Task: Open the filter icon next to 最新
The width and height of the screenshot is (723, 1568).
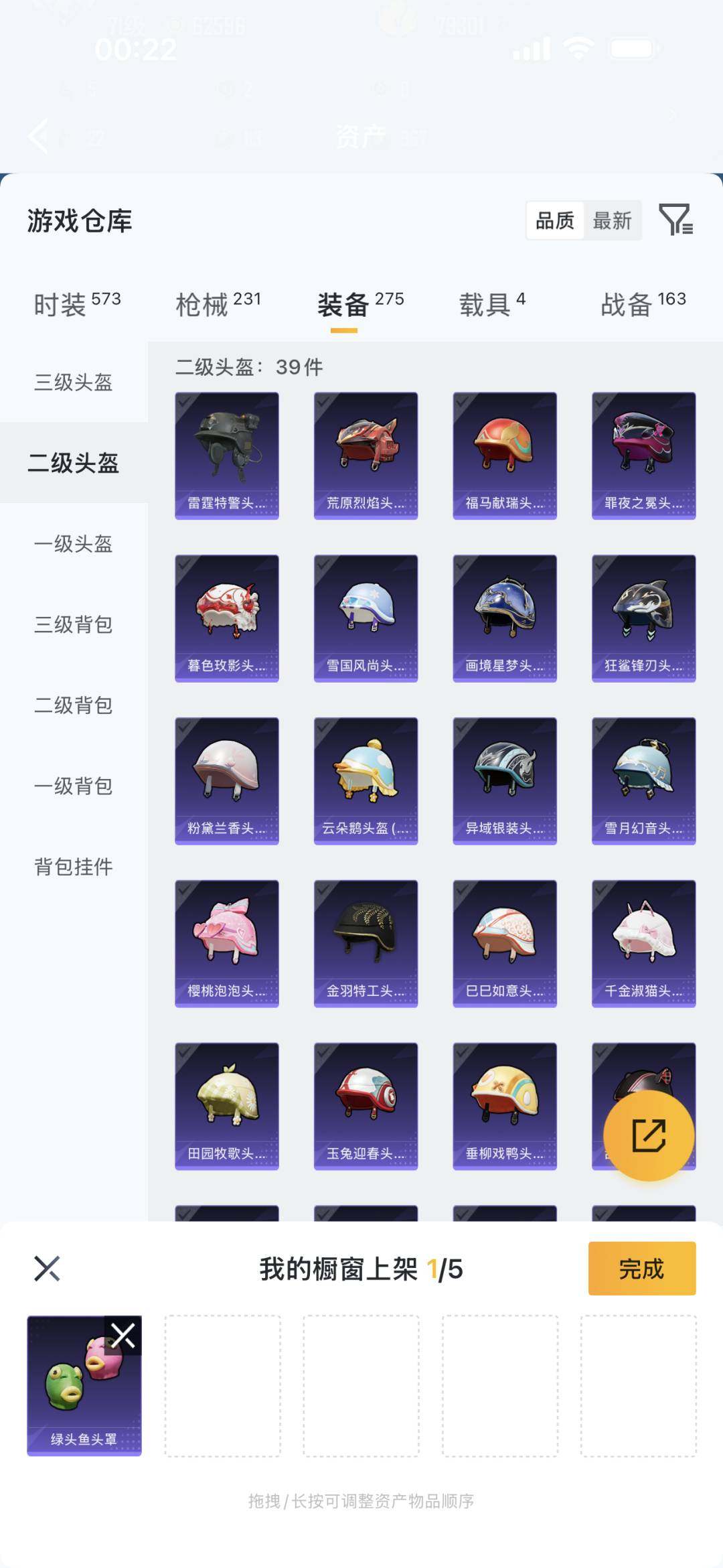Action: coord(677,220)
